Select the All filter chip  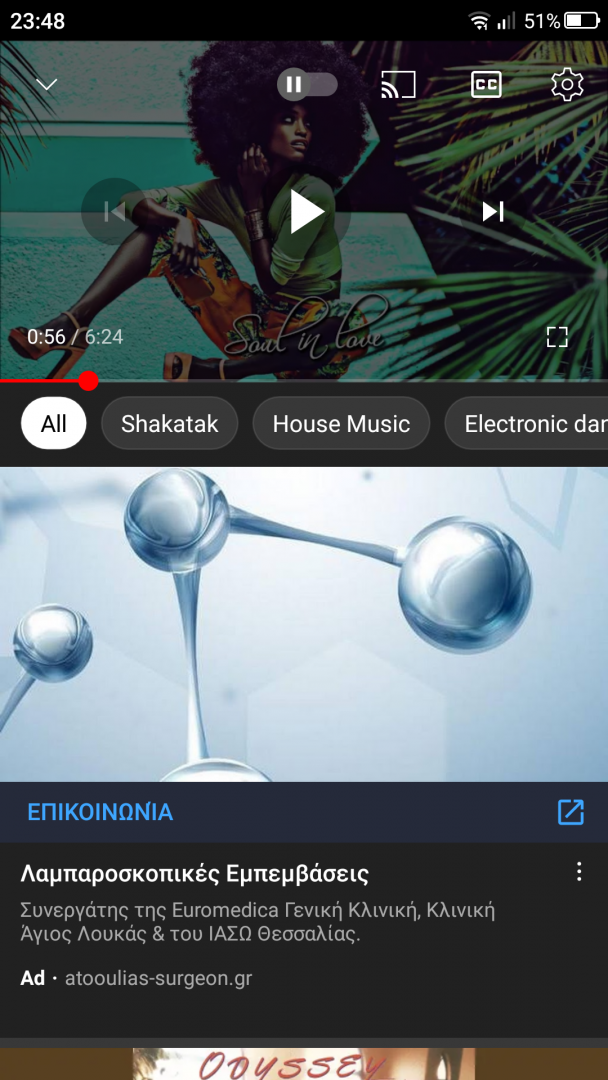pyautogui.click(x=54, y=424)
